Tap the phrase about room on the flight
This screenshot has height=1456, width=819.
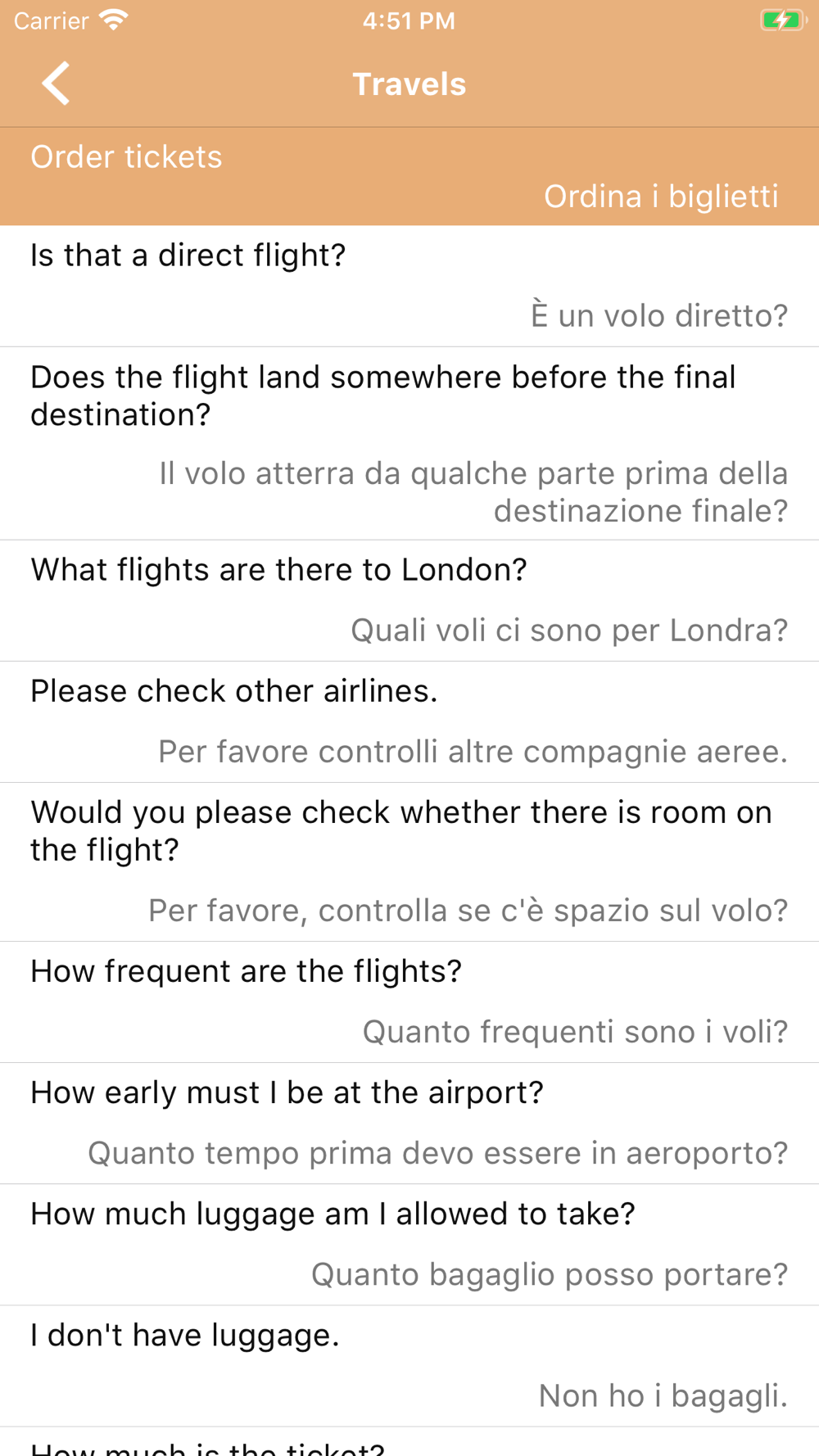[409, 861]
